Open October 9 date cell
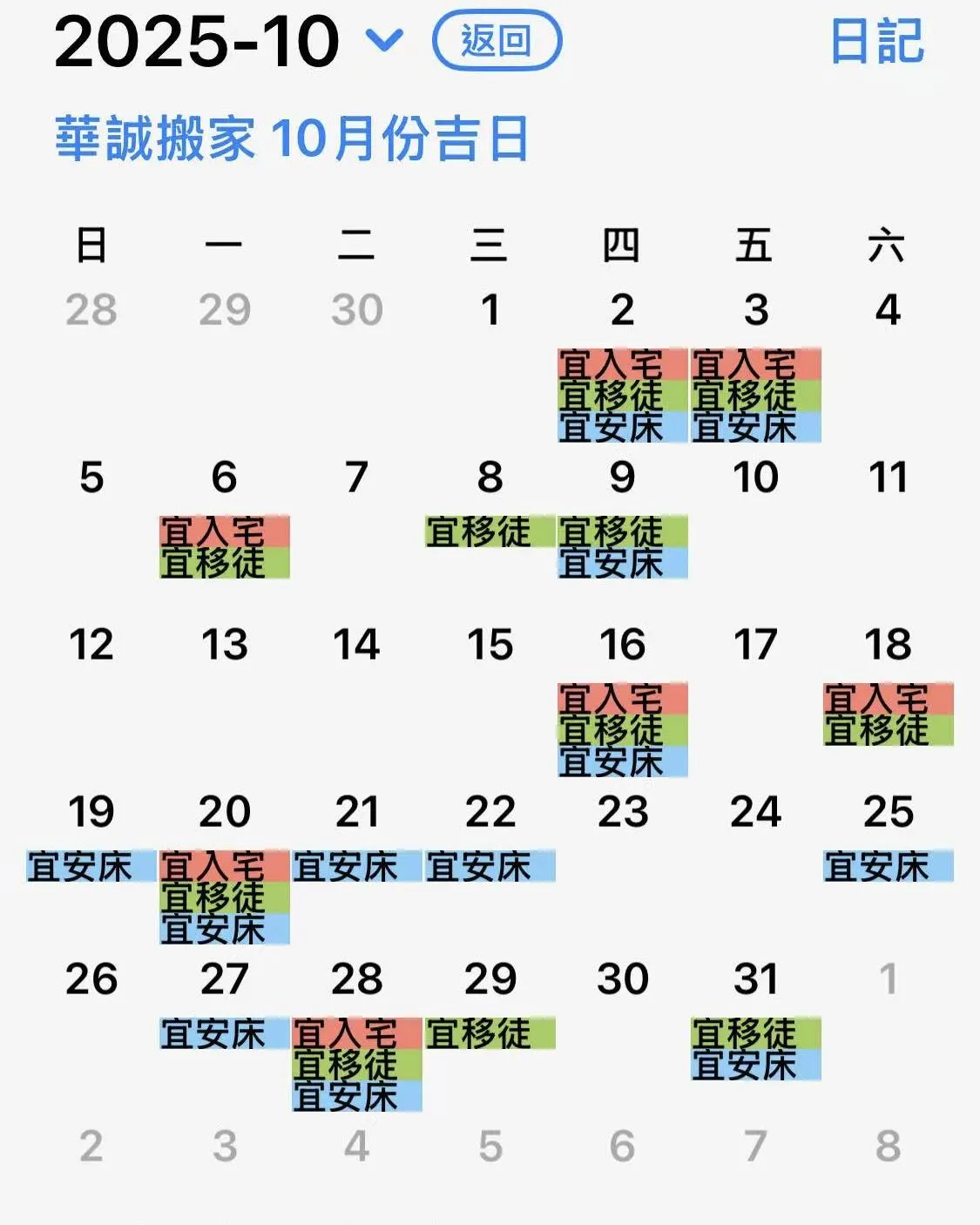Screen dimensions: 980x1225 coord(622,478)
